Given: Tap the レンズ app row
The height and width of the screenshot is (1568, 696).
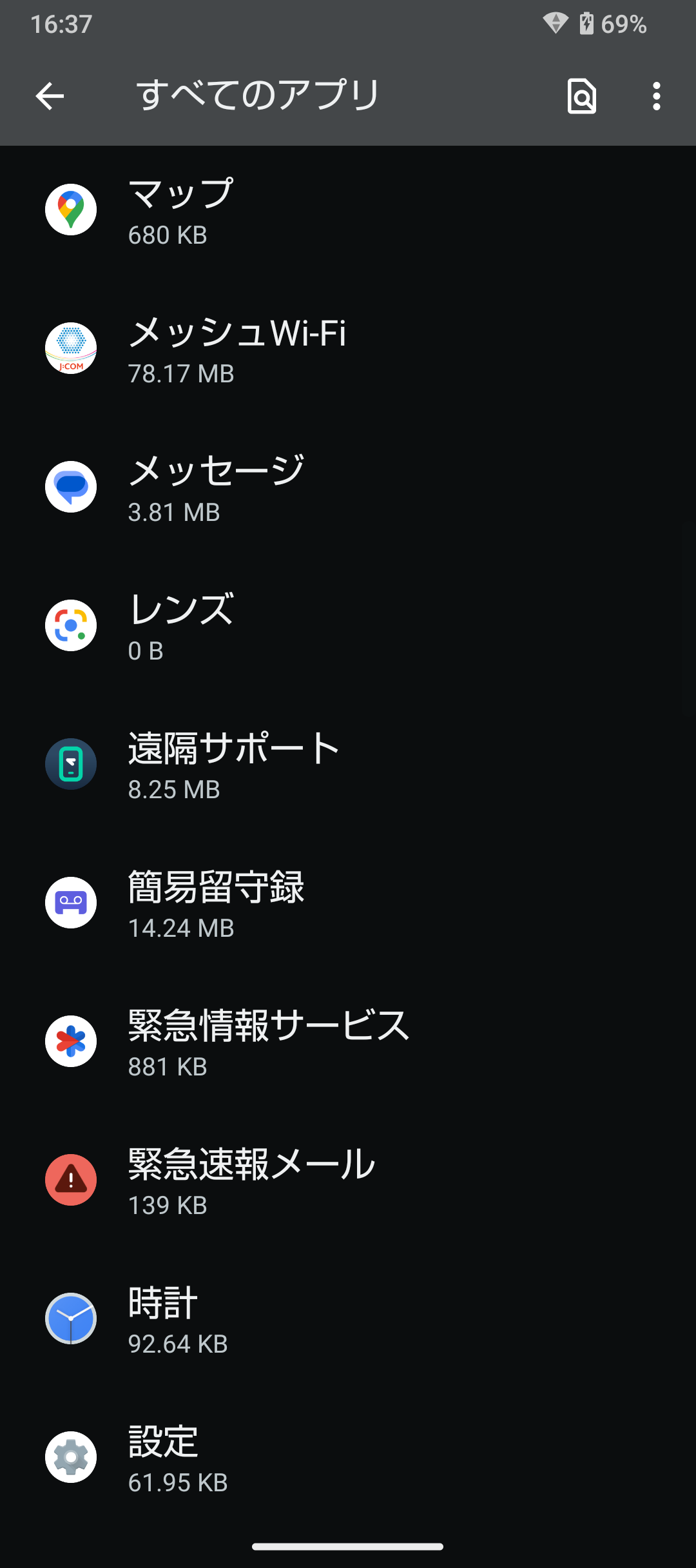Looking at the screenshot, I should [x=348, y=626].
